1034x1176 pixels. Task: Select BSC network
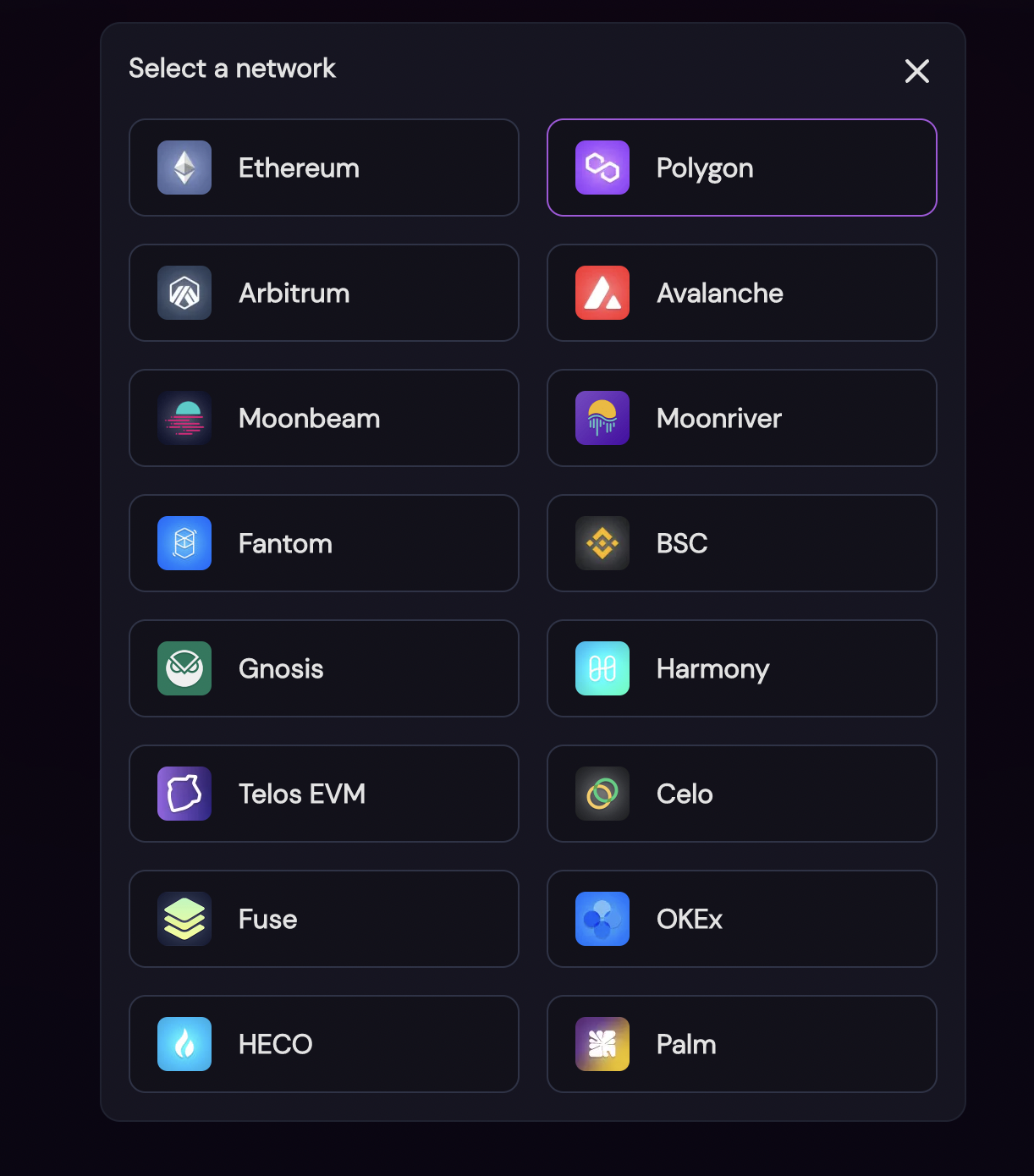(x=741, y=543)
